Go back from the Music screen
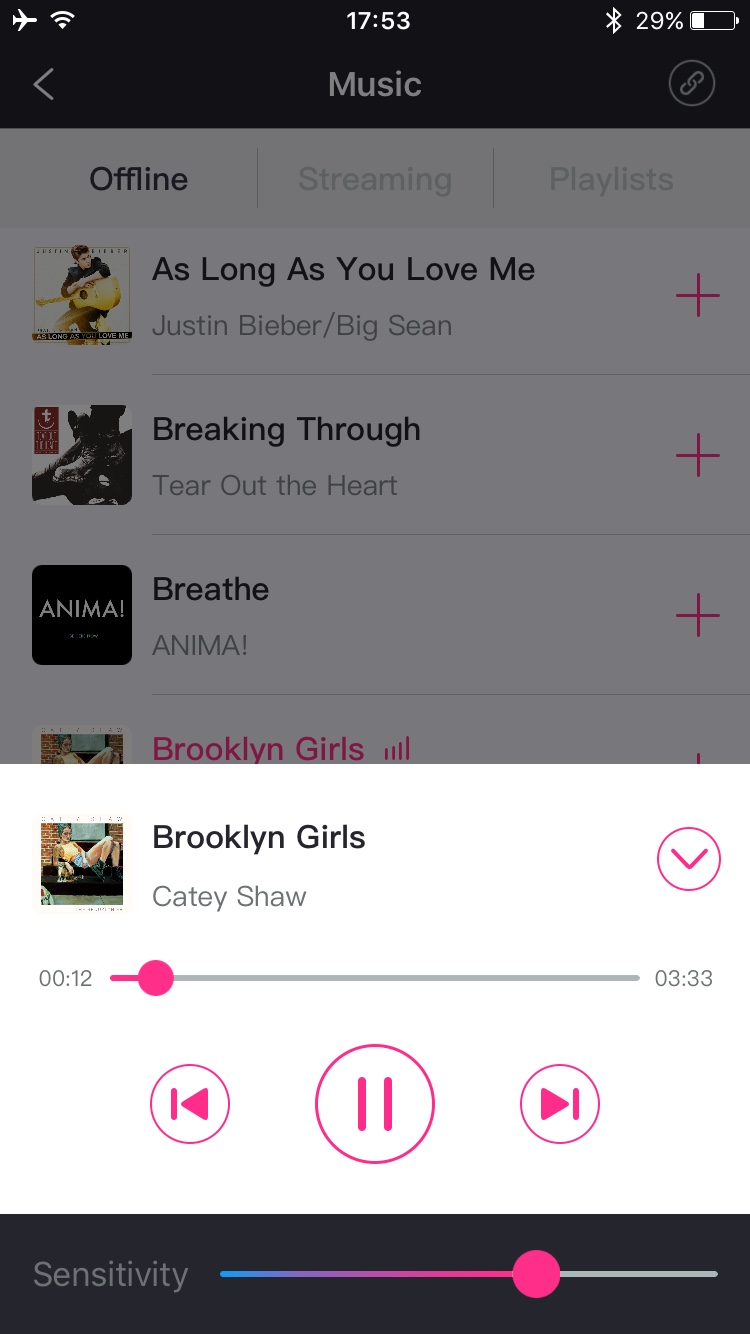This screenshot has width=750, height=1334. (x=43, y=84)
